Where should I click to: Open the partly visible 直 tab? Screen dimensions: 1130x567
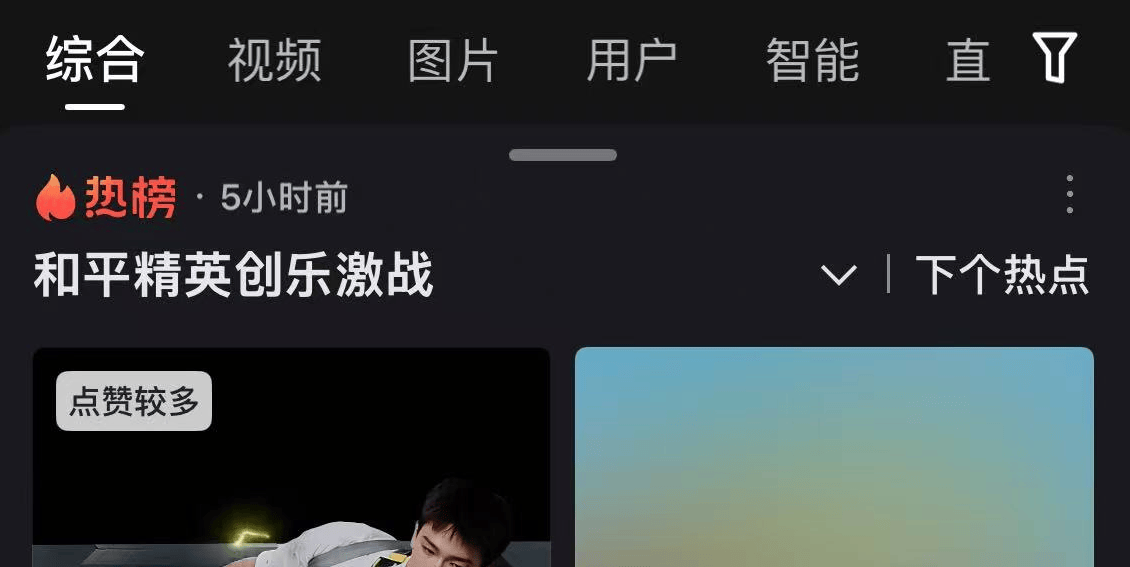967,60
